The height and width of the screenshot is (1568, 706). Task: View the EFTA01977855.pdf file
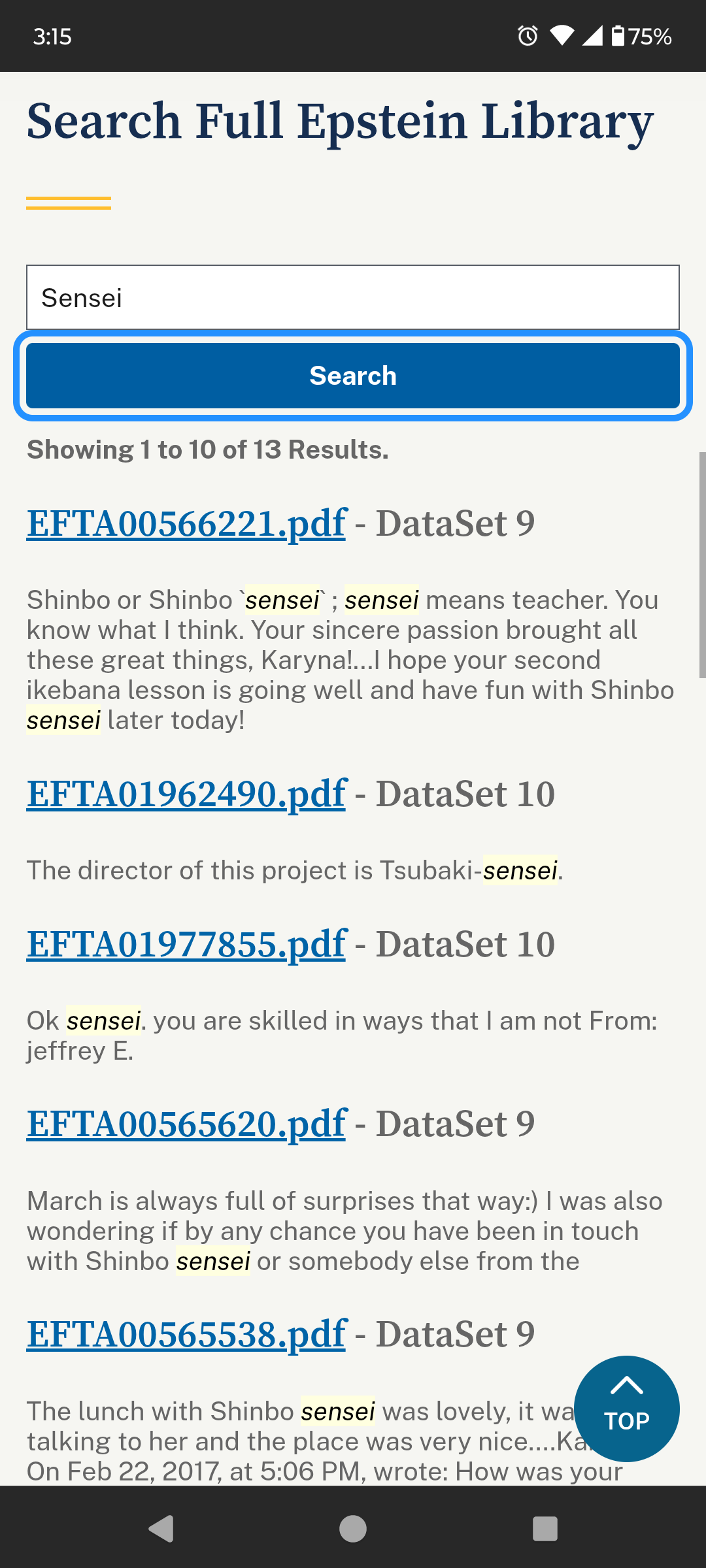click(186, 944)
